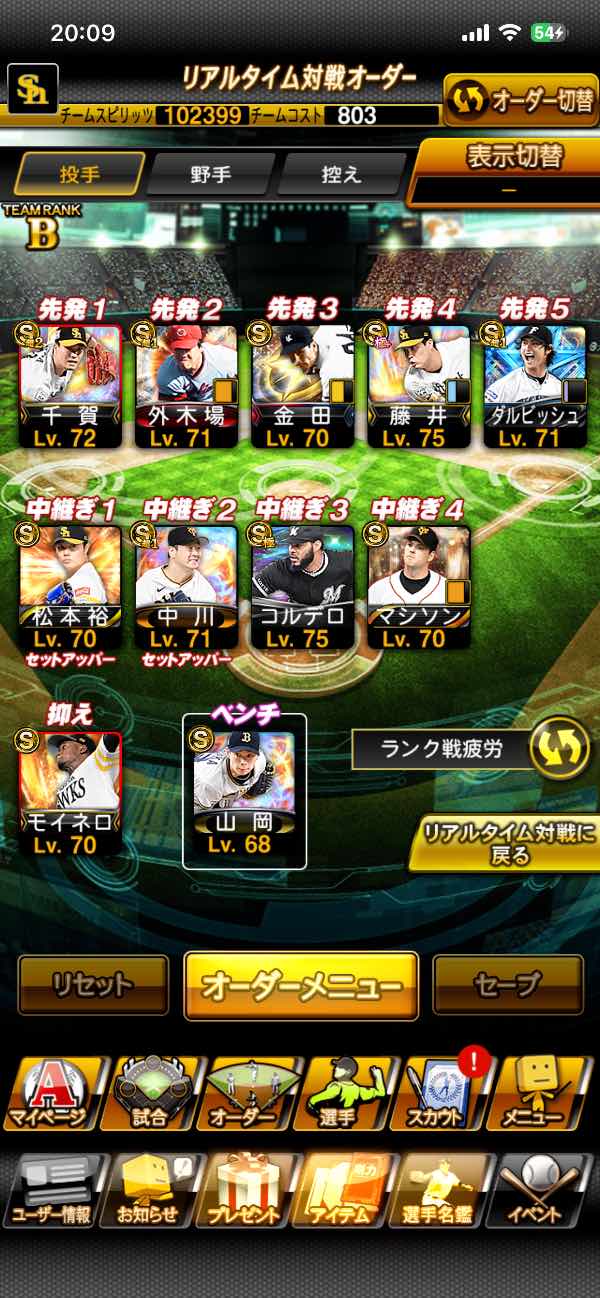The width and height of the screenshot is (600, 1298).
Task: Tap the セーブ button
Action: pos(508,985)
